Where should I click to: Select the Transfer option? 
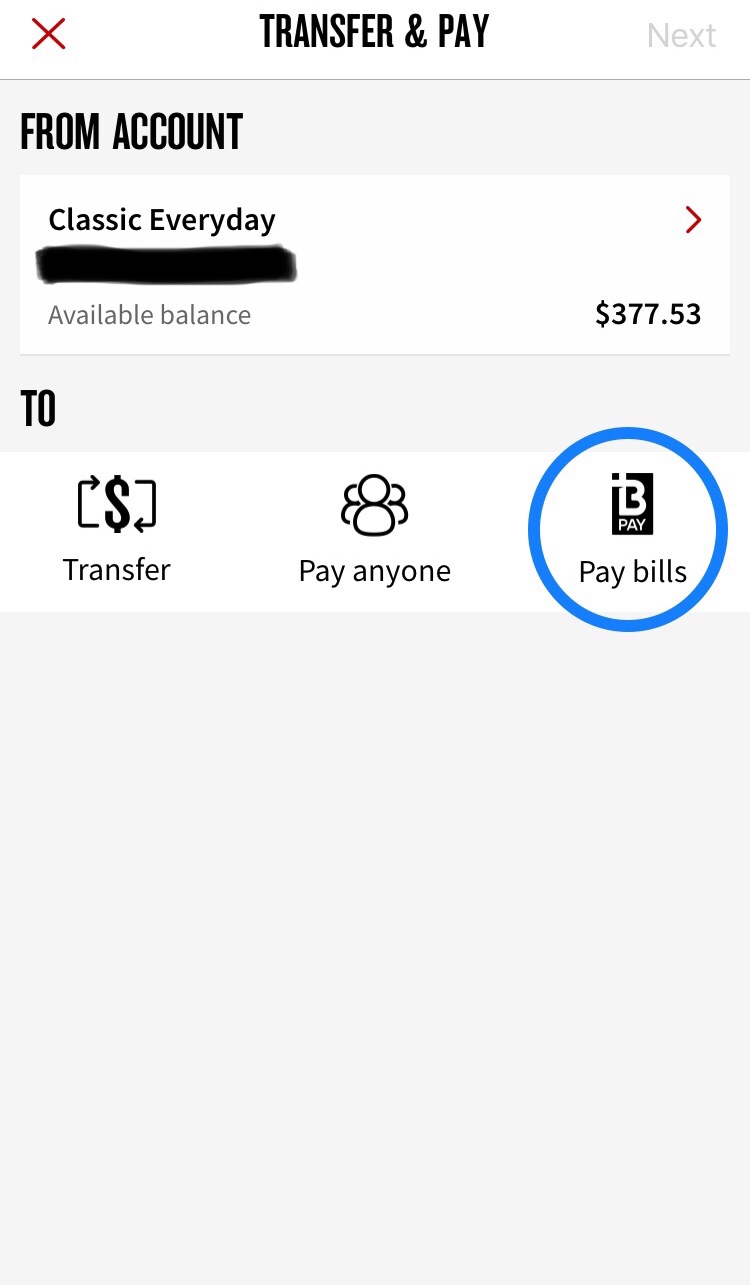[117, 530]
